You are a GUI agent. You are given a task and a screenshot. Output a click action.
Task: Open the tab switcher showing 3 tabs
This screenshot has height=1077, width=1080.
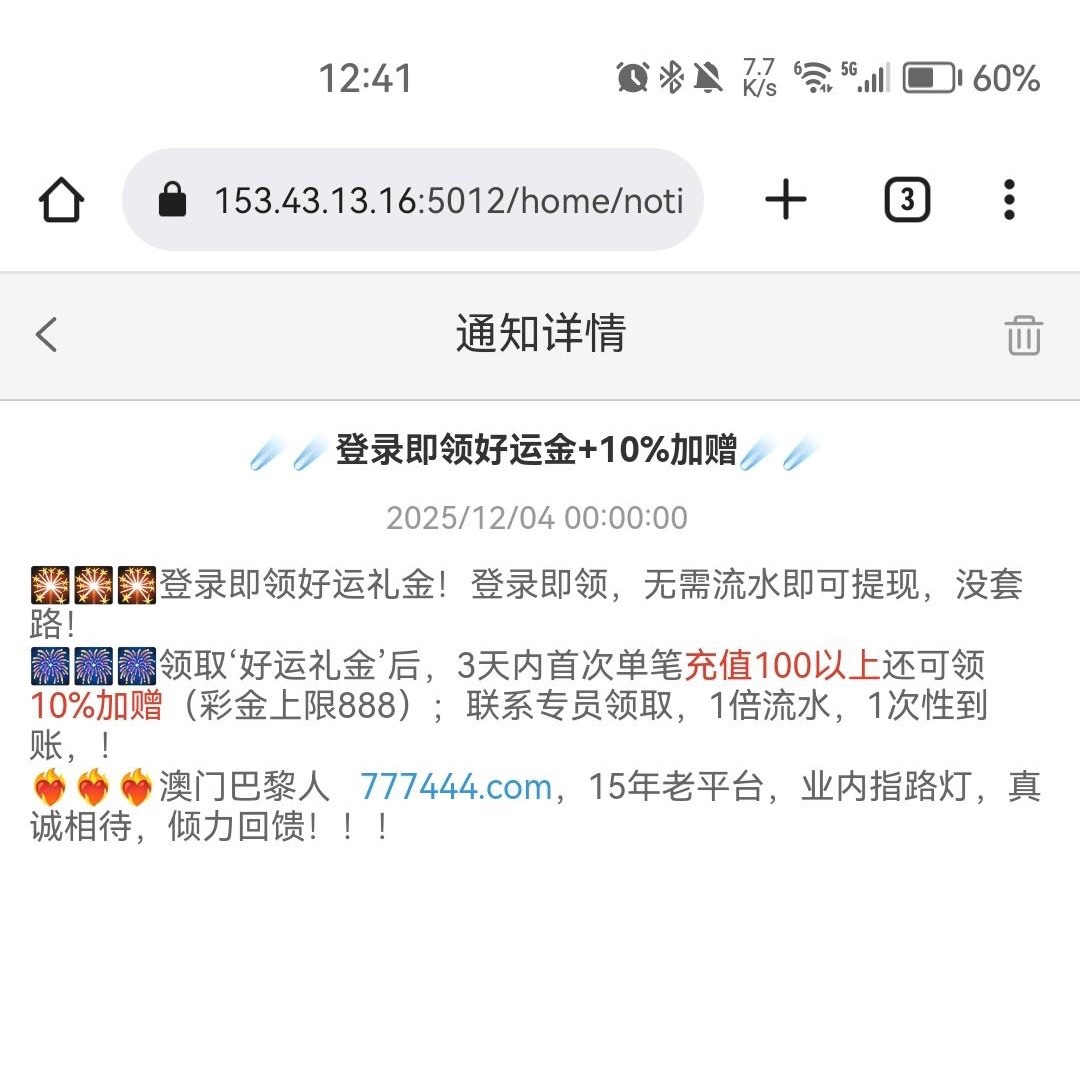907,200
